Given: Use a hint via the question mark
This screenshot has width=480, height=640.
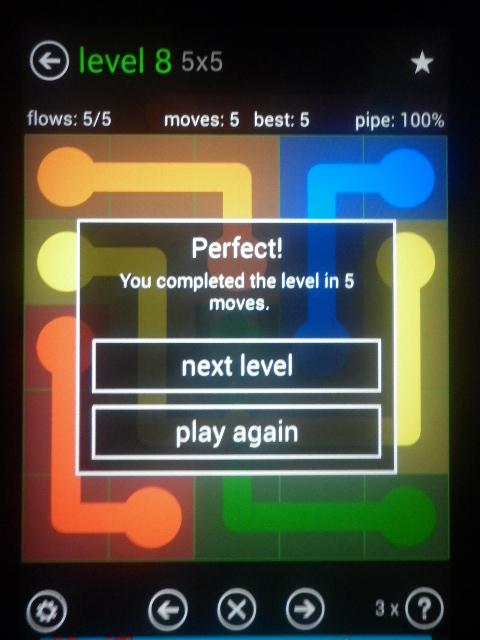Looking at the screenshot, I should (424, 609).
